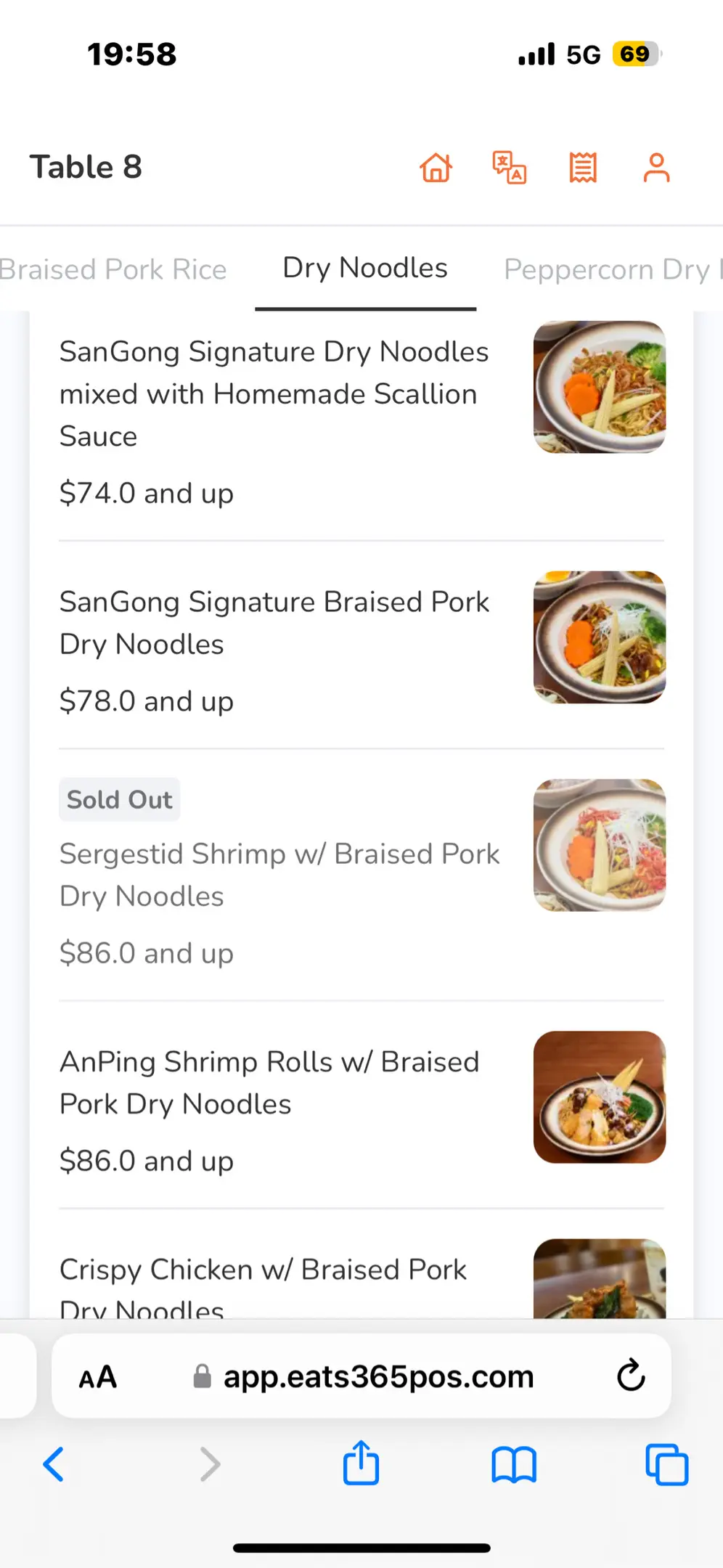Tap the app.eats365pos.com address bar
The height and width of the screenshot is (1568, 723).
(378, 1377)
